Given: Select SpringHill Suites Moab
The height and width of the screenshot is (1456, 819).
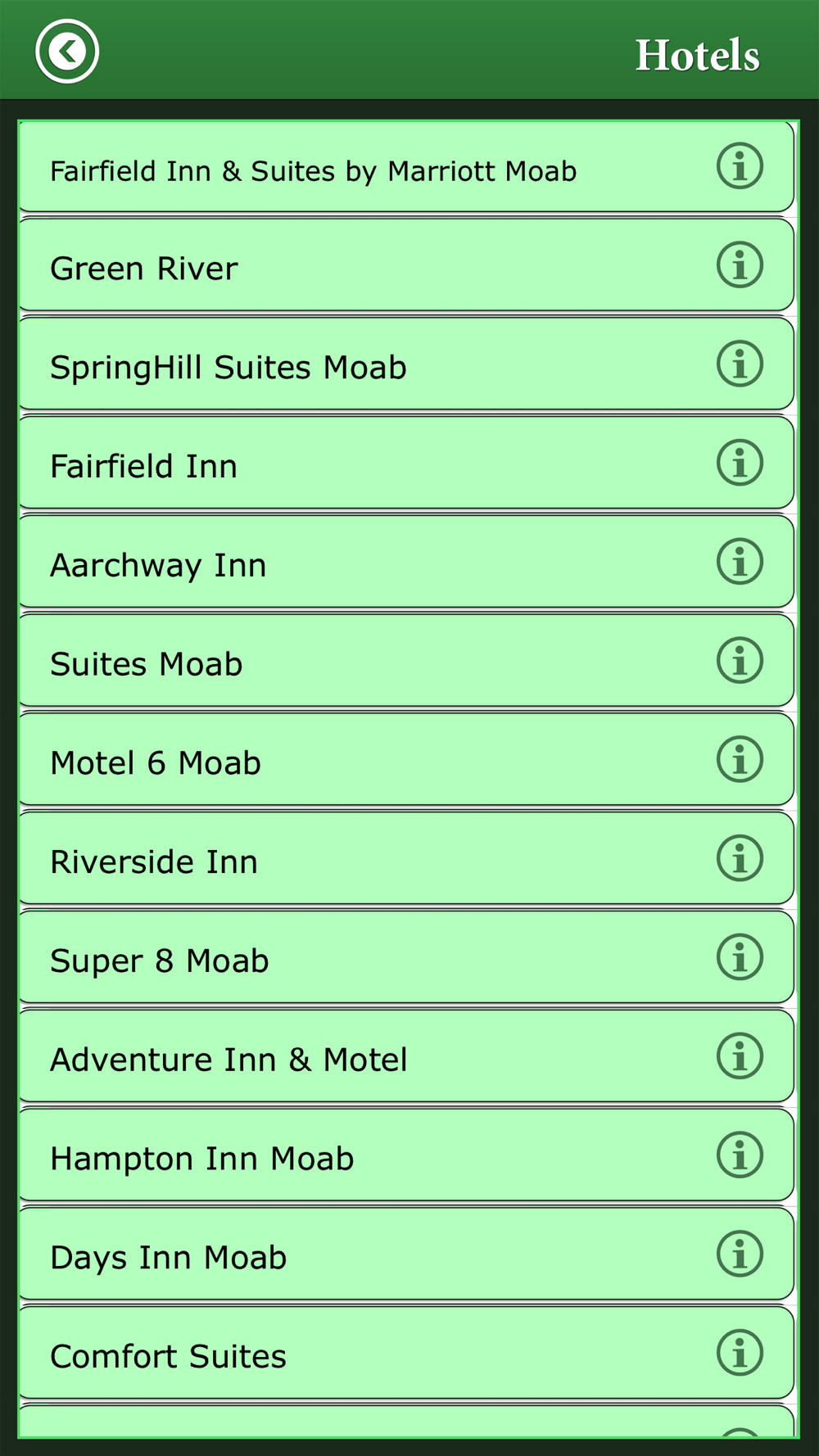Looking at the screenshot, I should coord(406,364).
